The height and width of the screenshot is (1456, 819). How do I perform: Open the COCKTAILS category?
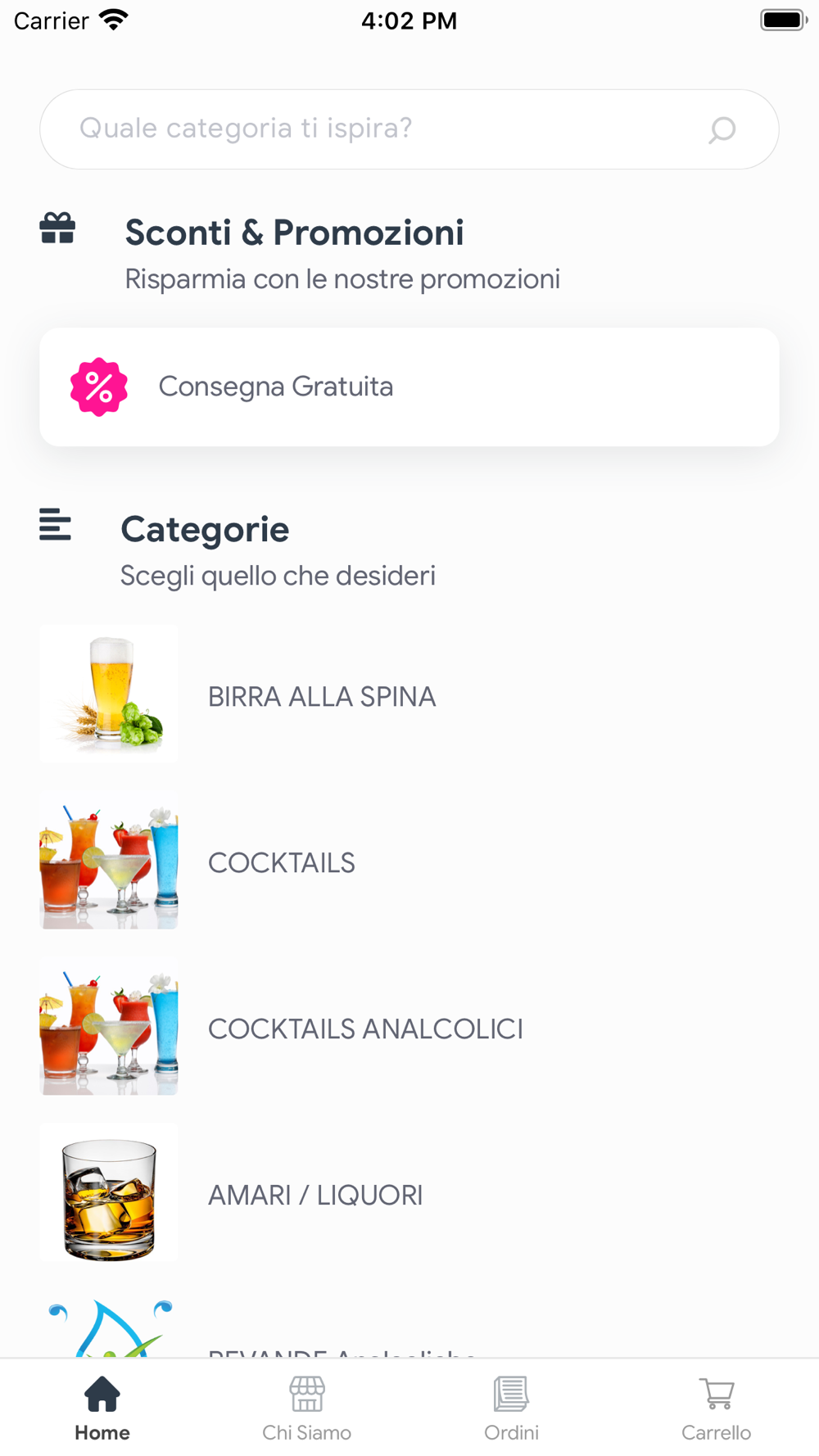click(x=409, y=861)
